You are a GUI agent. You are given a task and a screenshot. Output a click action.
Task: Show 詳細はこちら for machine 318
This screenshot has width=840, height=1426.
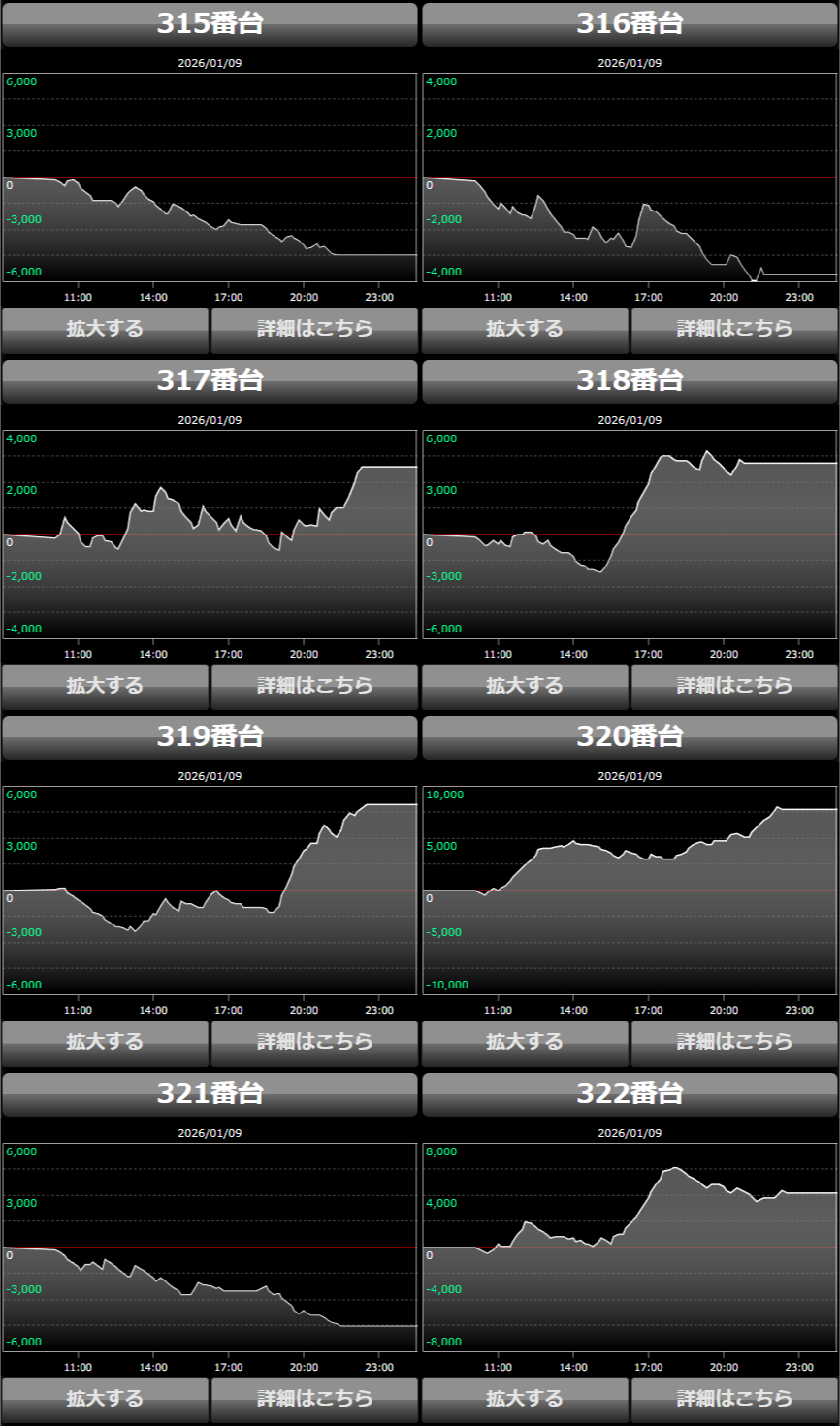(x=734, y=686)
